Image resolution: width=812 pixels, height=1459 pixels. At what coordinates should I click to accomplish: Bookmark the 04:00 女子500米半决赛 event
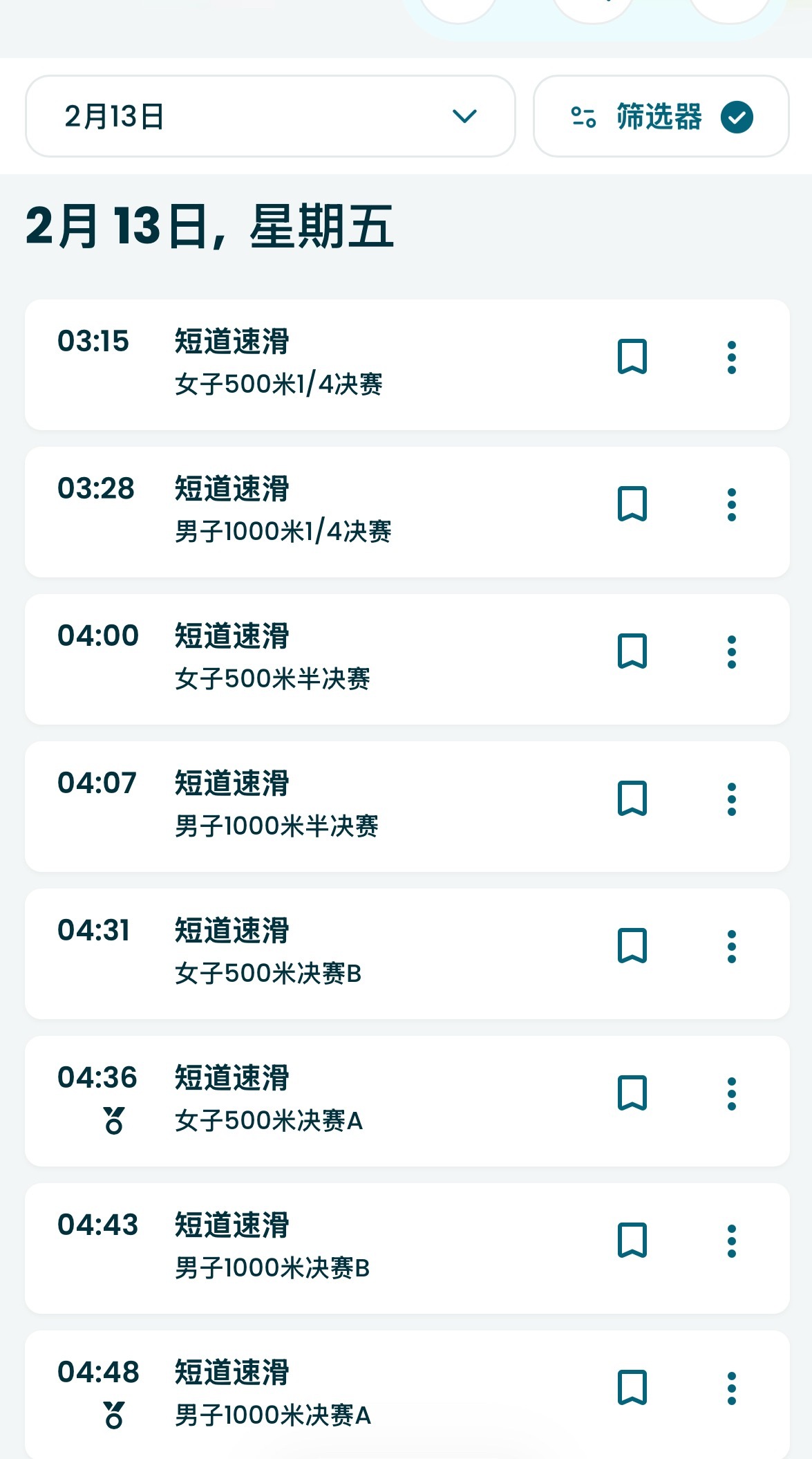point(632,651)
